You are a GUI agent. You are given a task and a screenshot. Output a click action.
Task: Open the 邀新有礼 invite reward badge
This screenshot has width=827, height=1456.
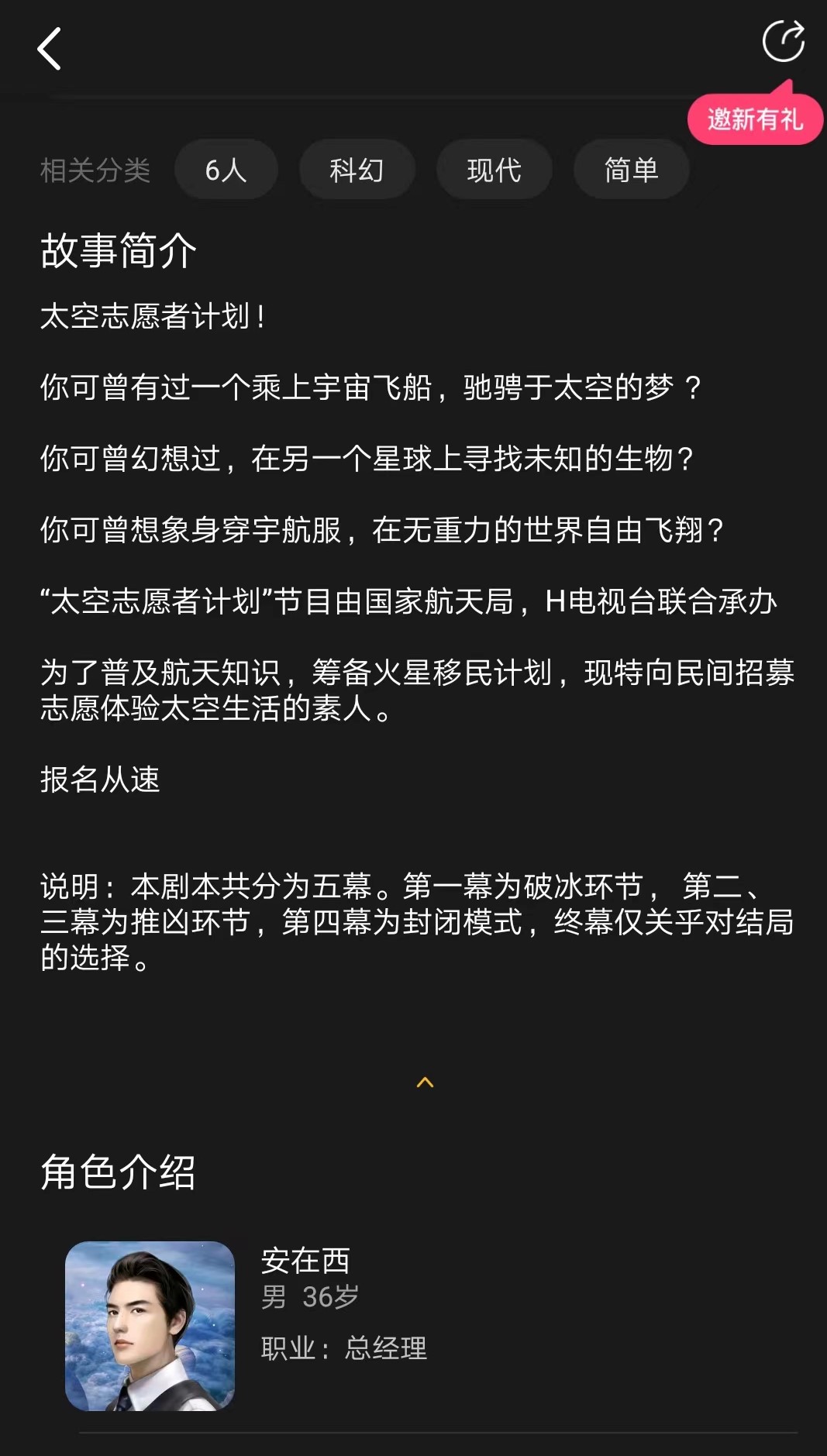pyautogui.click(x=755, y=119)
